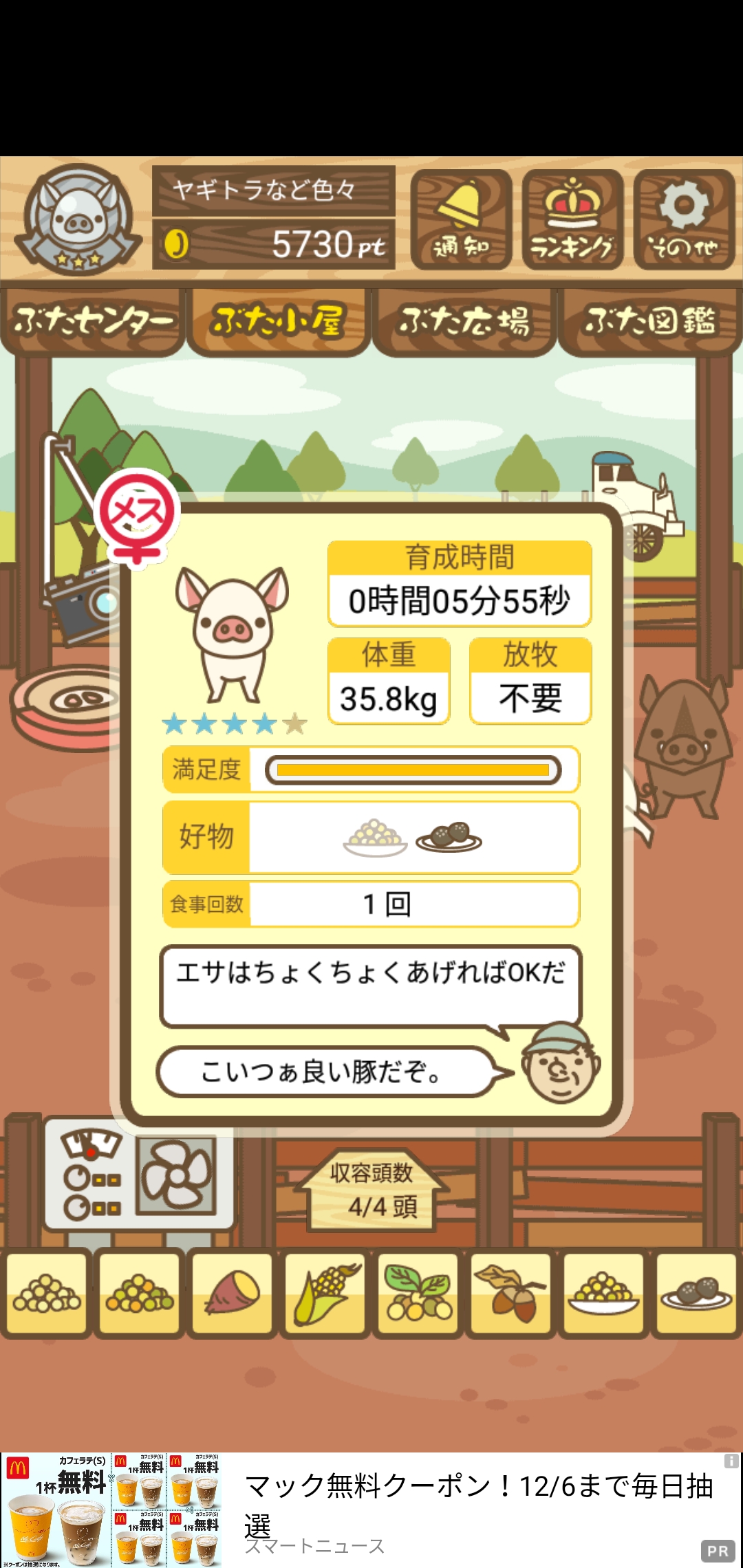This screenshot has height=1568, width=743.
Task: Feed the sweet potato item
Action: pos(233,1294)
